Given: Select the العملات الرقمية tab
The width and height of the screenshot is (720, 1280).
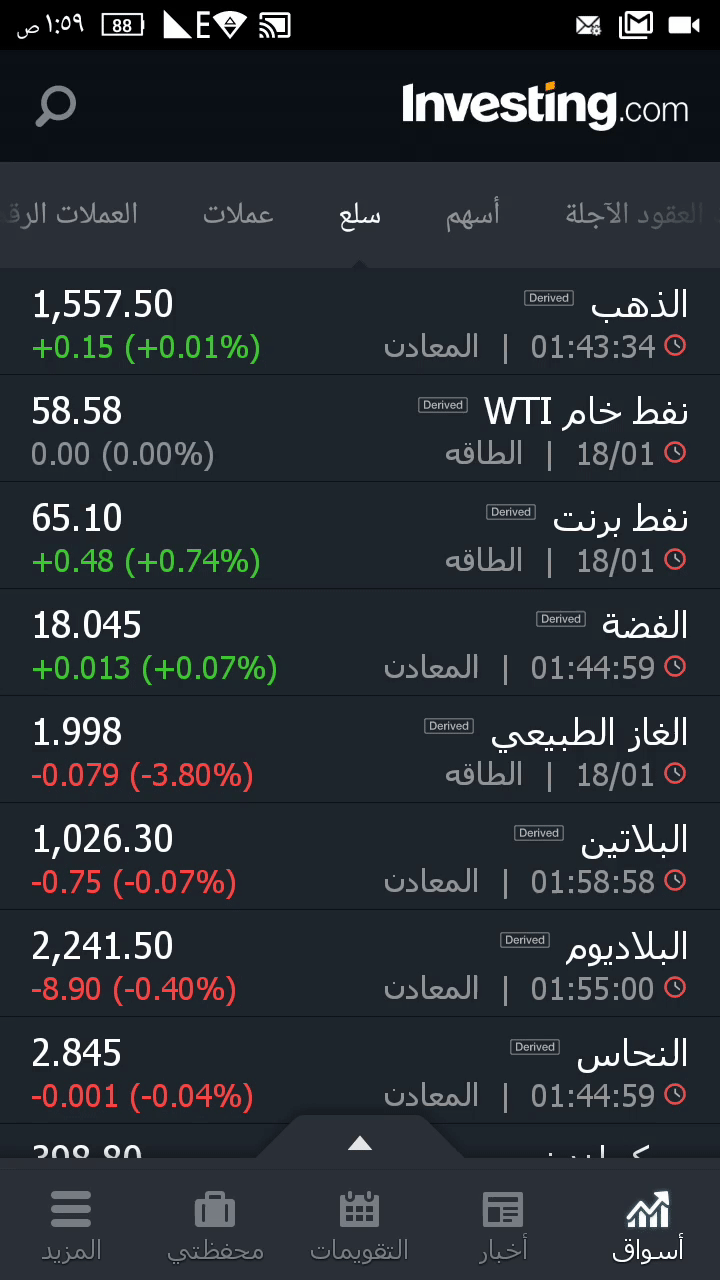Looking at the screenshot, I should click(x=72, y=214).
